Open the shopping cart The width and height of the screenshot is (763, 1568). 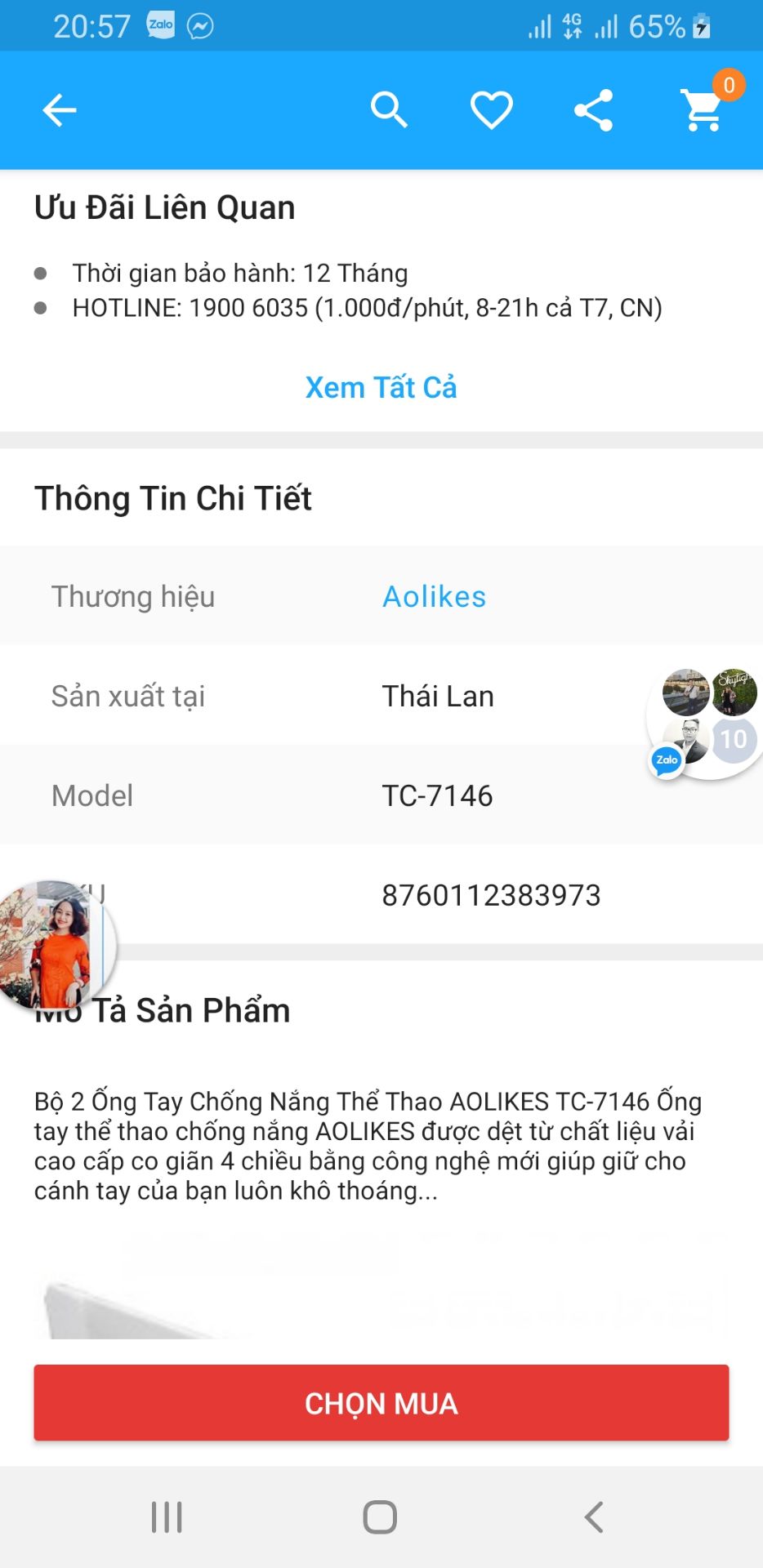tap(700, 114)
